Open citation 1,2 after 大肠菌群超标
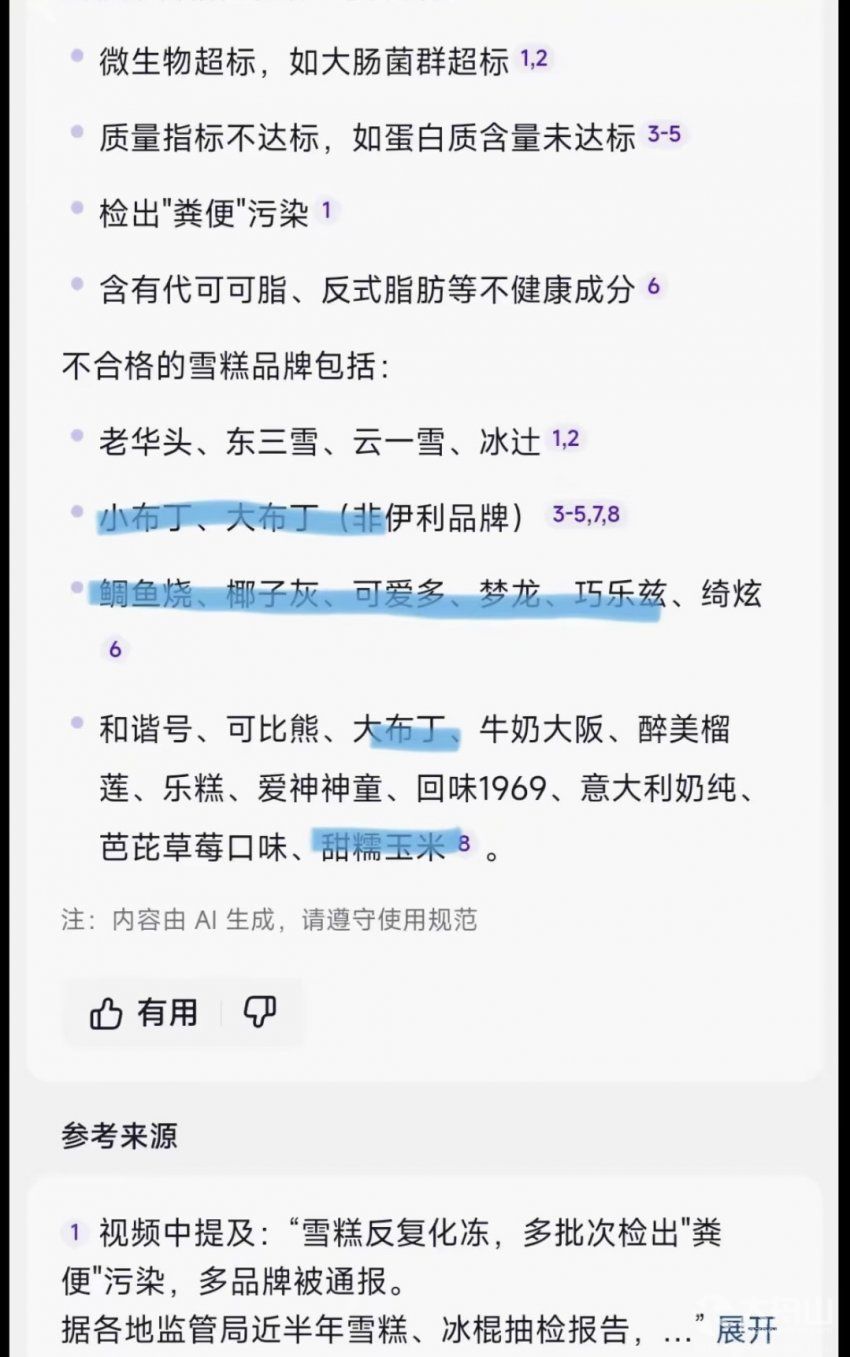This screenshot has height=1357, width=850. coord(534,59)
